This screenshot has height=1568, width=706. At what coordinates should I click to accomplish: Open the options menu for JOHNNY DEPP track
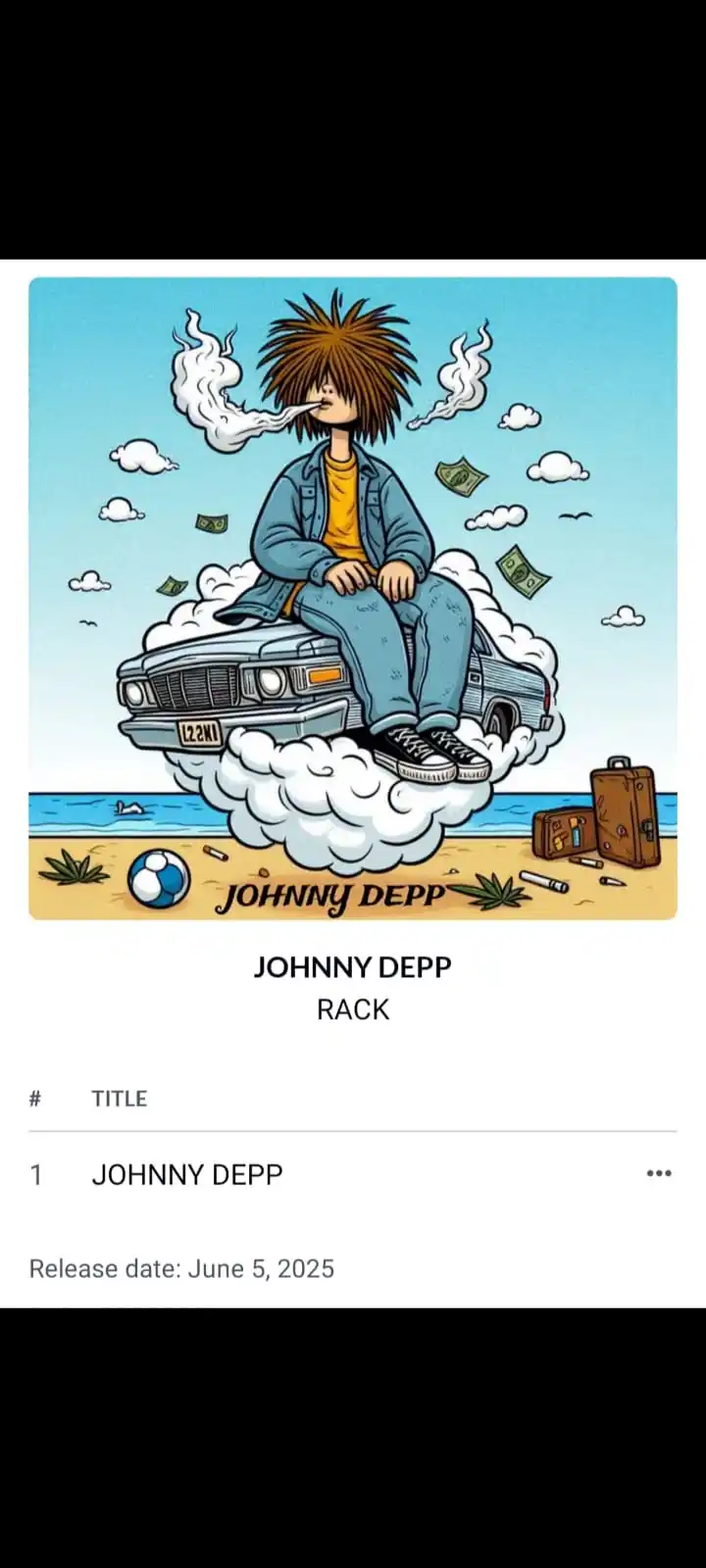[x=658, y=1173]
